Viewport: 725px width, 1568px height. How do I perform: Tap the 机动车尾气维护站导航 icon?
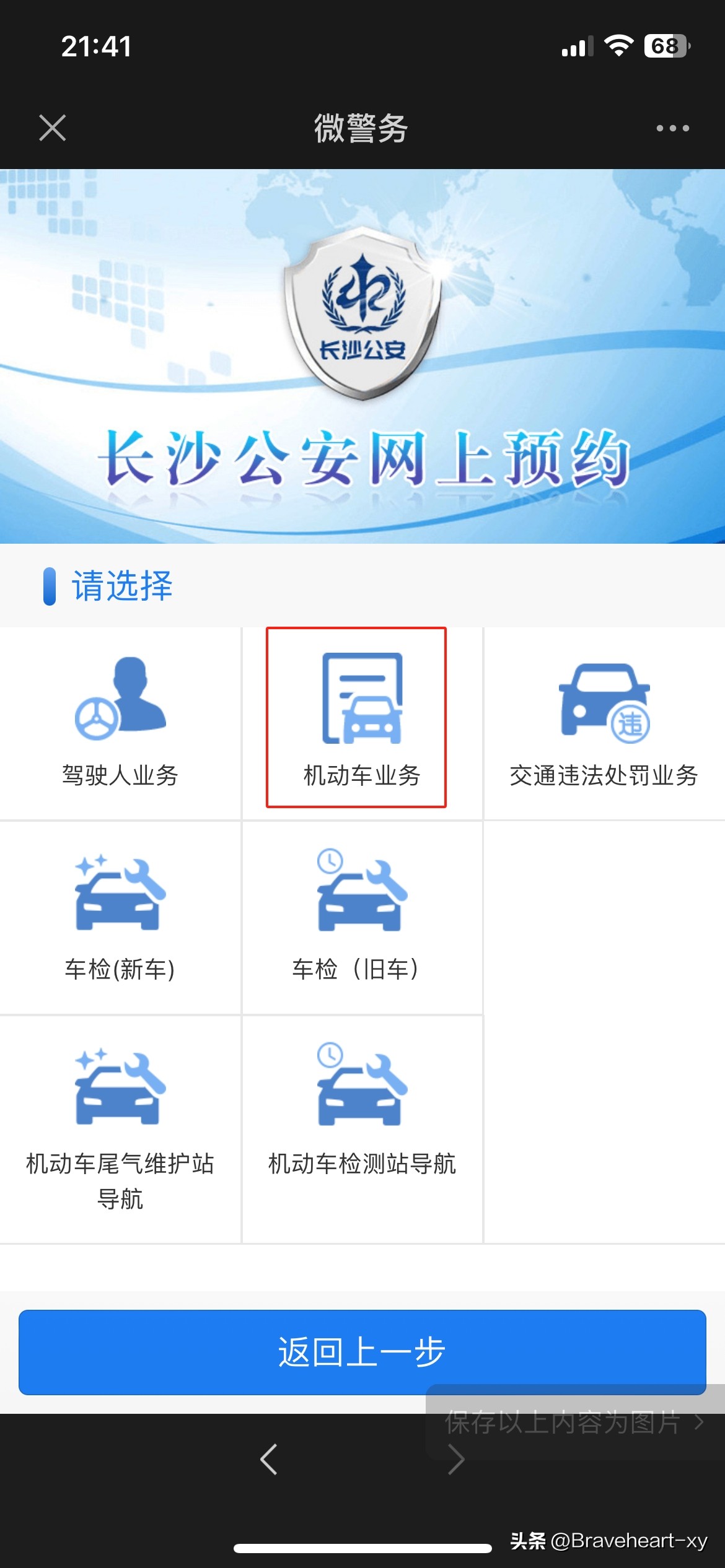click(121, 1090)
